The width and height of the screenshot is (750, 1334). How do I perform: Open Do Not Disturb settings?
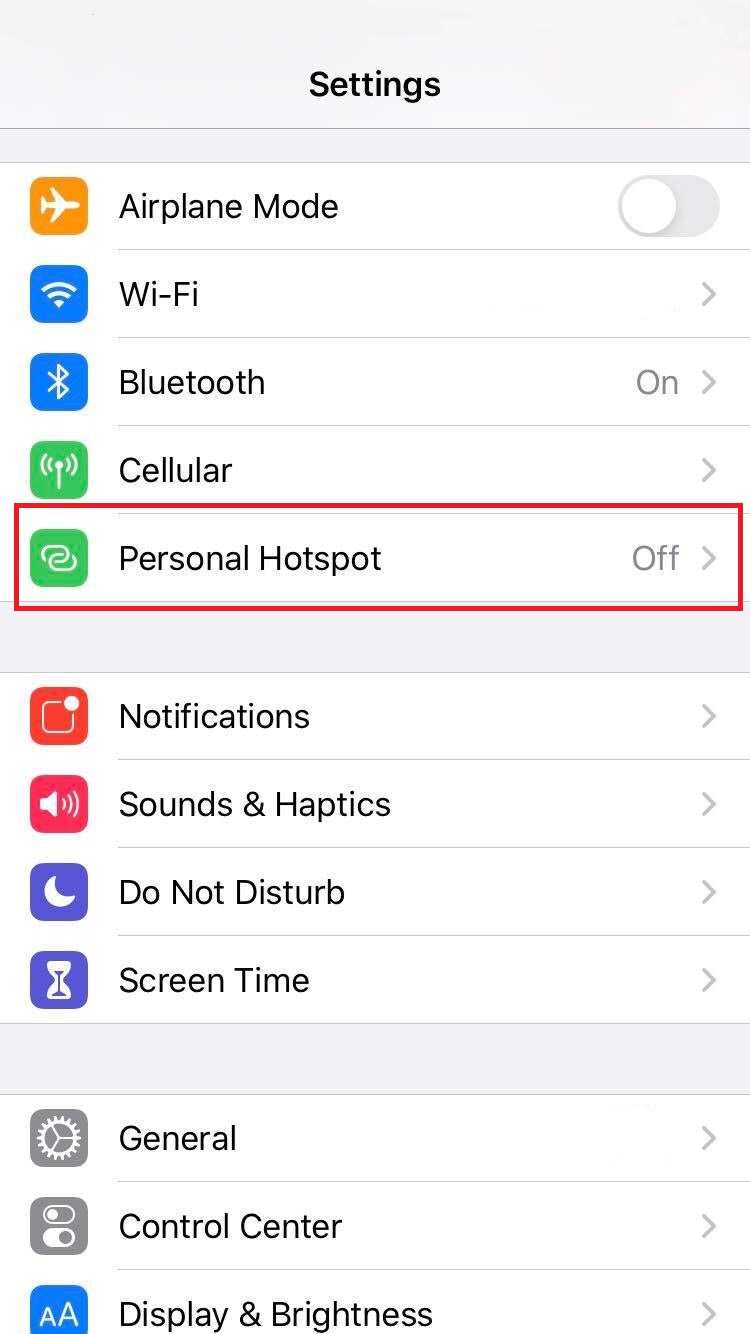(x=375, y=893)
